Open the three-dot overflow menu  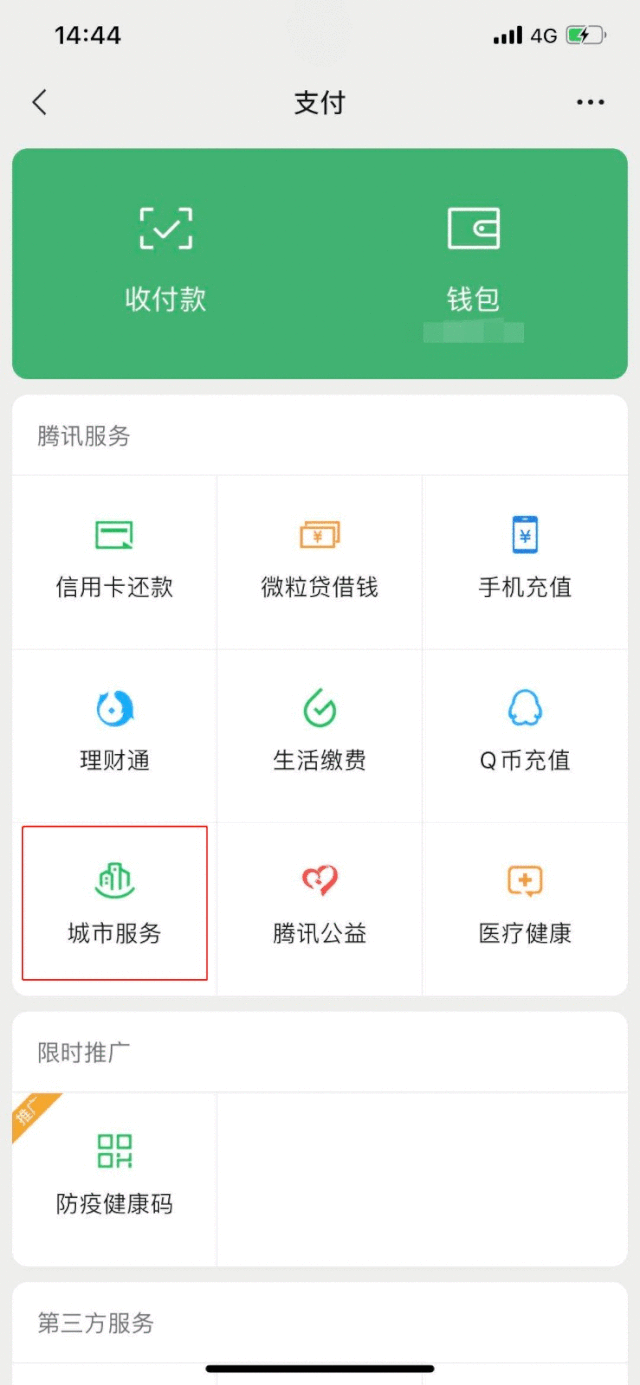pos(590,103)
